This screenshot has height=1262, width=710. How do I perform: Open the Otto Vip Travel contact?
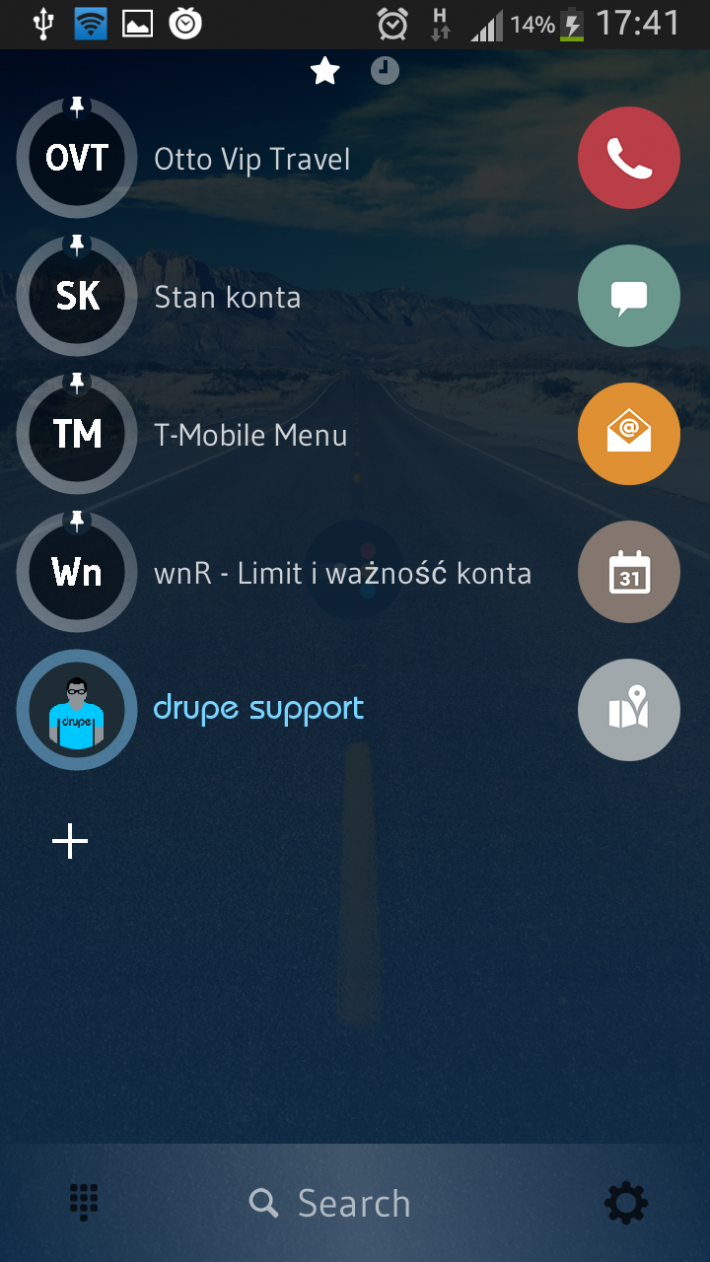pos(77,159)
